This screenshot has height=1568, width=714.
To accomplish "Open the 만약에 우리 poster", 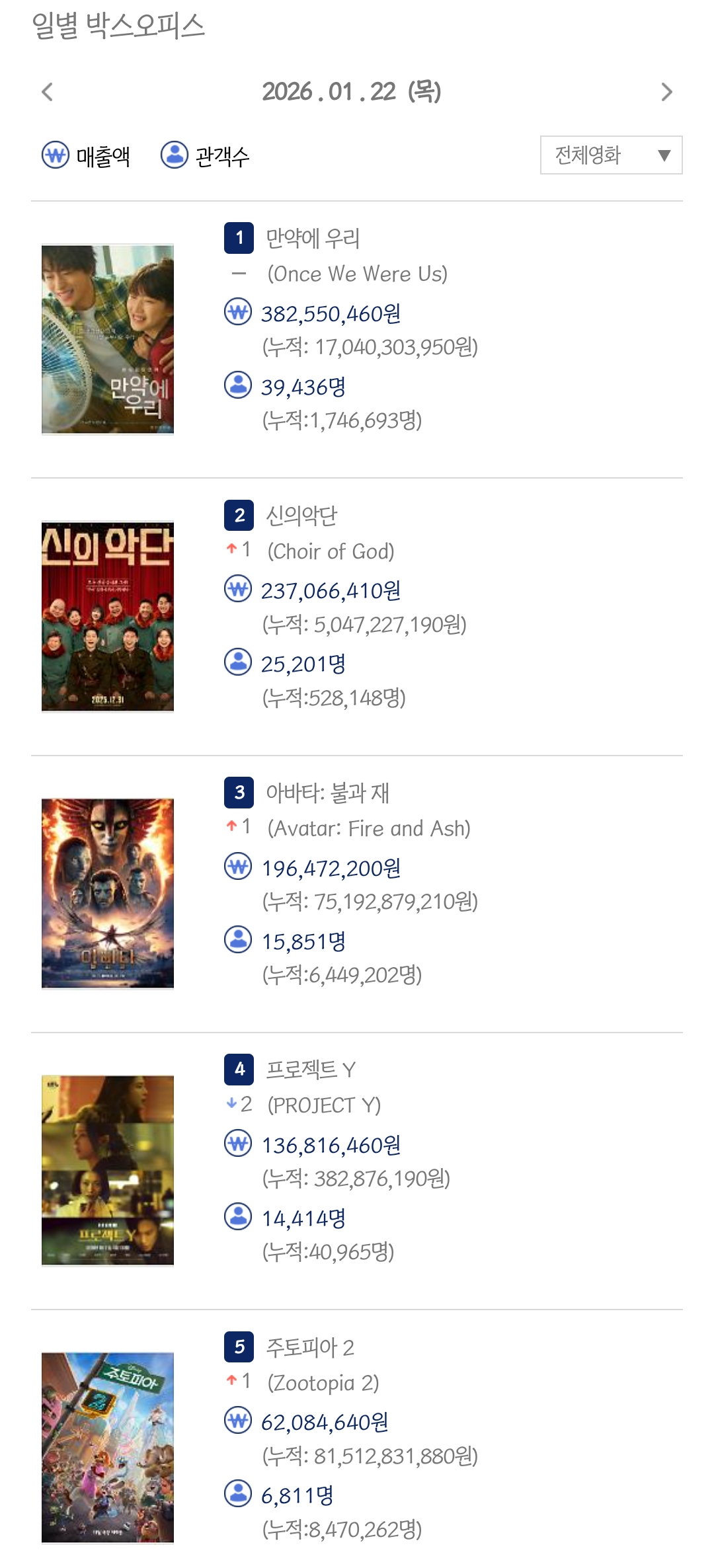I will [108, 339].
